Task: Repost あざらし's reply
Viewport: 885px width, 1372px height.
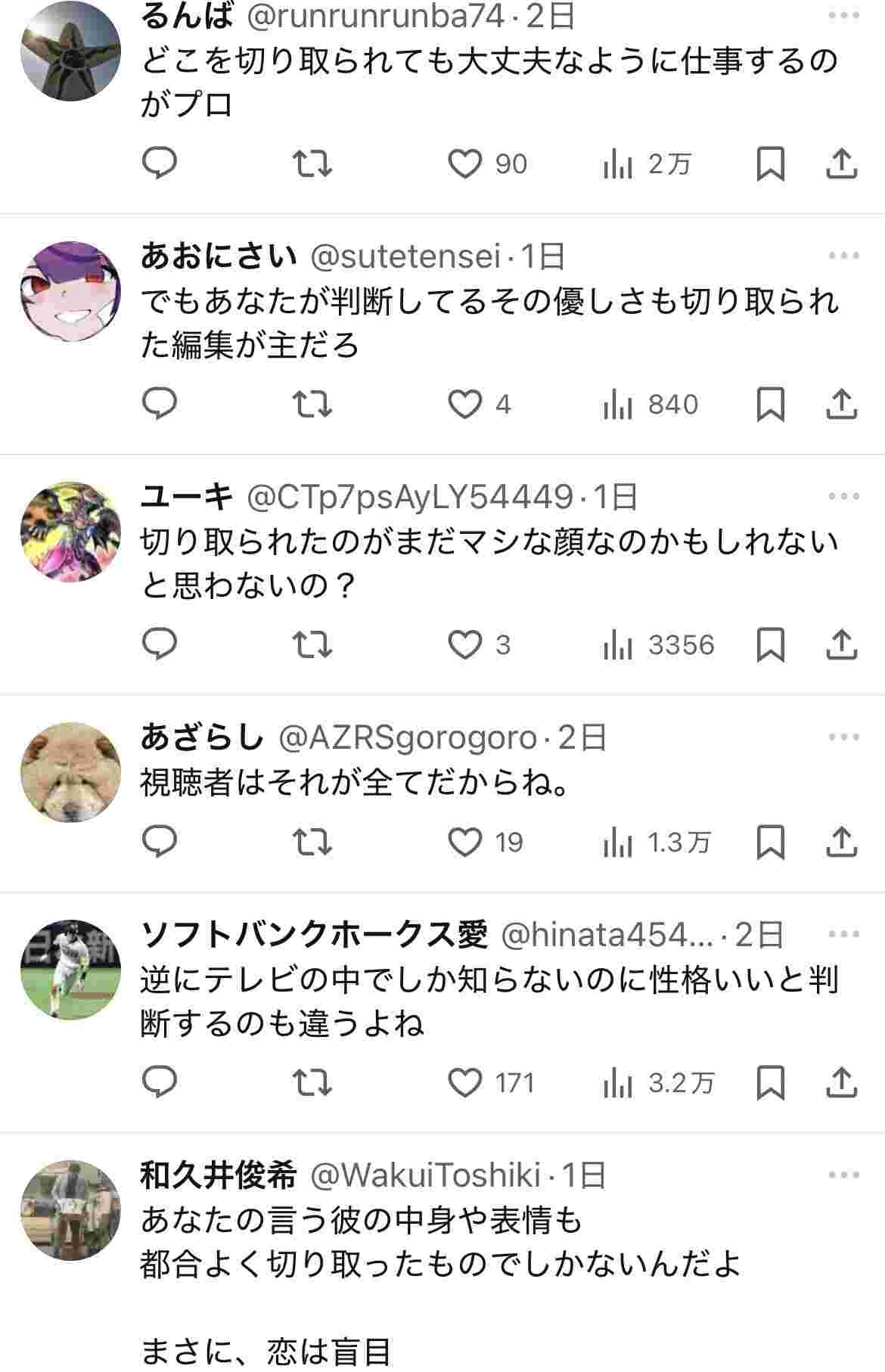Action: [312, 842]
